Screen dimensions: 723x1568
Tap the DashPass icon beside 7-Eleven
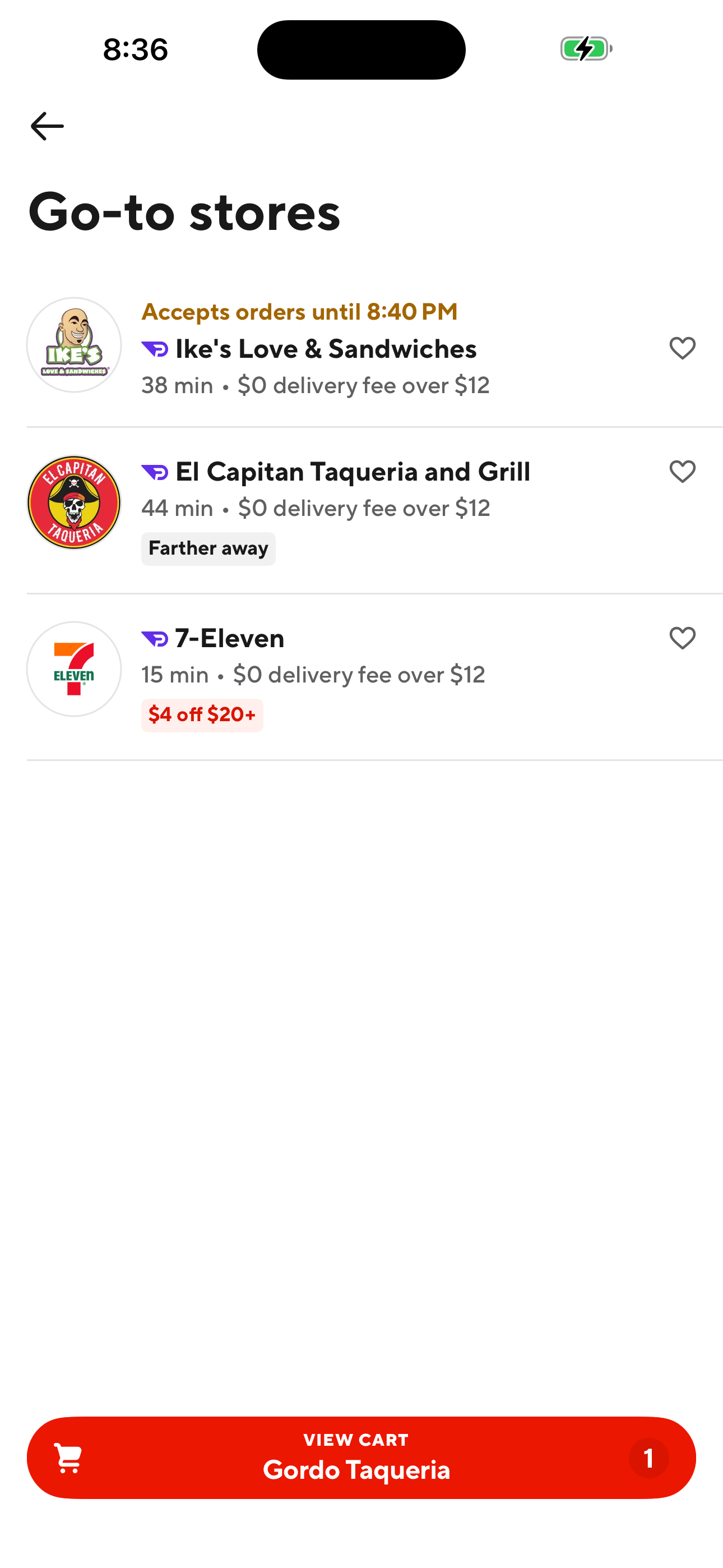pos(155,638)
